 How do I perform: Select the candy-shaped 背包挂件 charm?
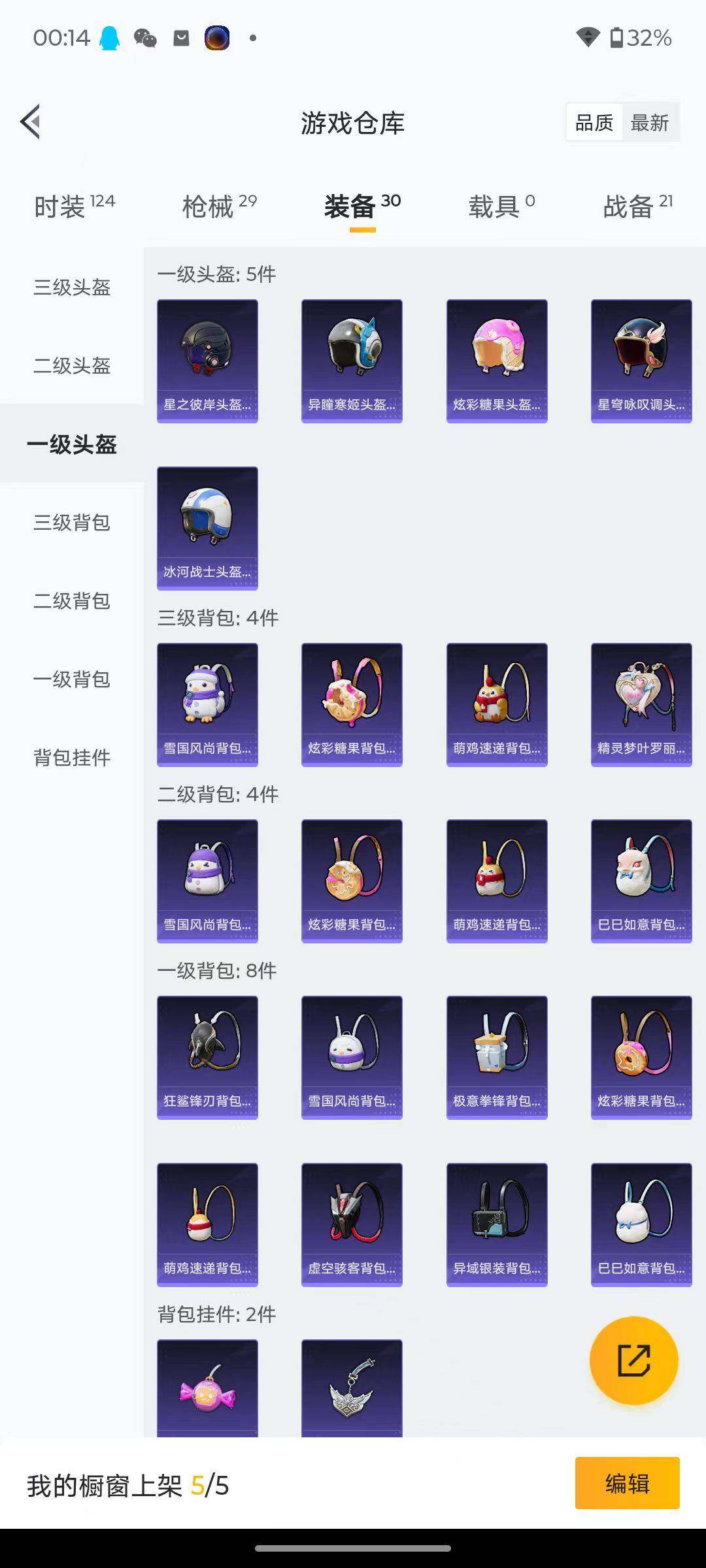(x=207, y=1392)
